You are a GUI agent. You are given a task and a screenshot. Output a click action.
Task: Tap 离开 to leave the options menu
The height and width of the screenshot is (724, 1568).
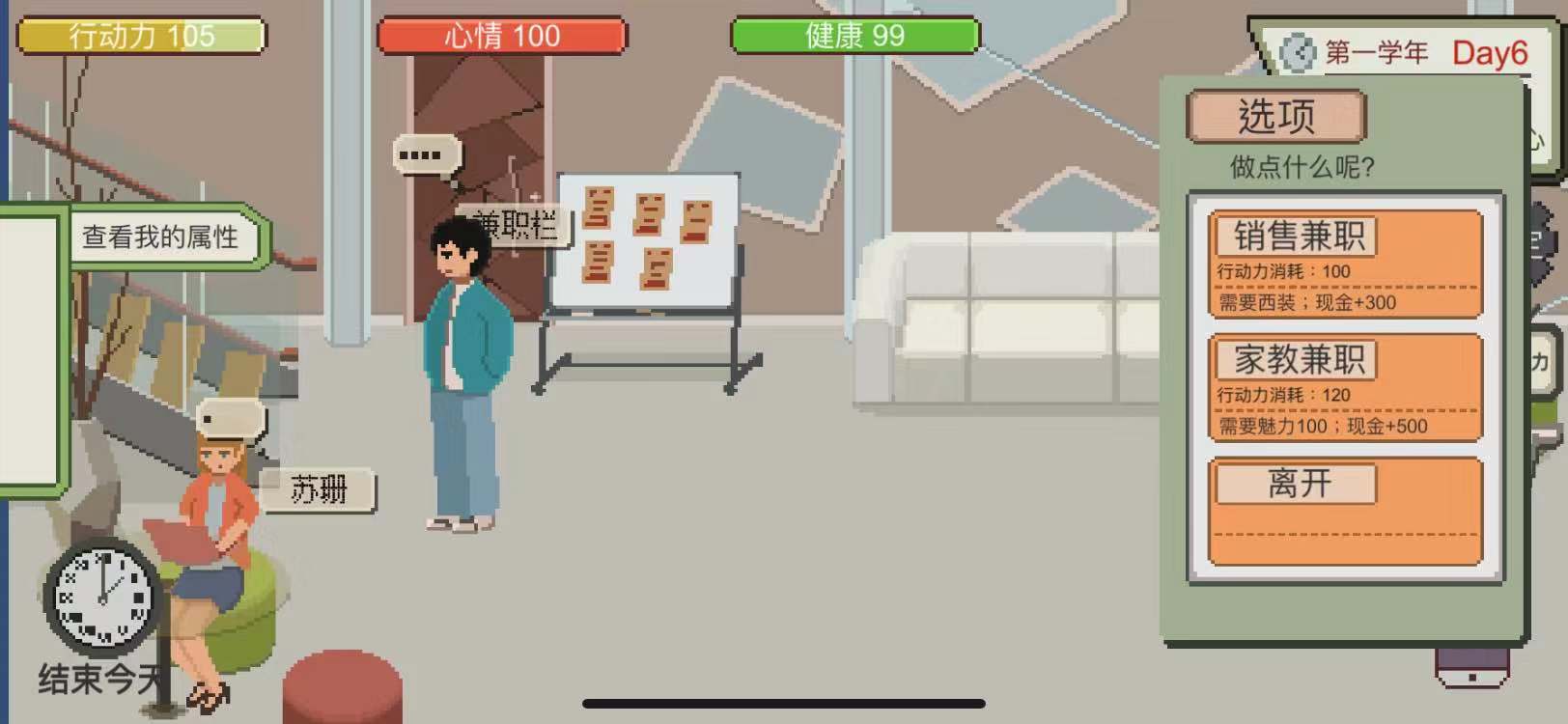(x=1344, y=509)
